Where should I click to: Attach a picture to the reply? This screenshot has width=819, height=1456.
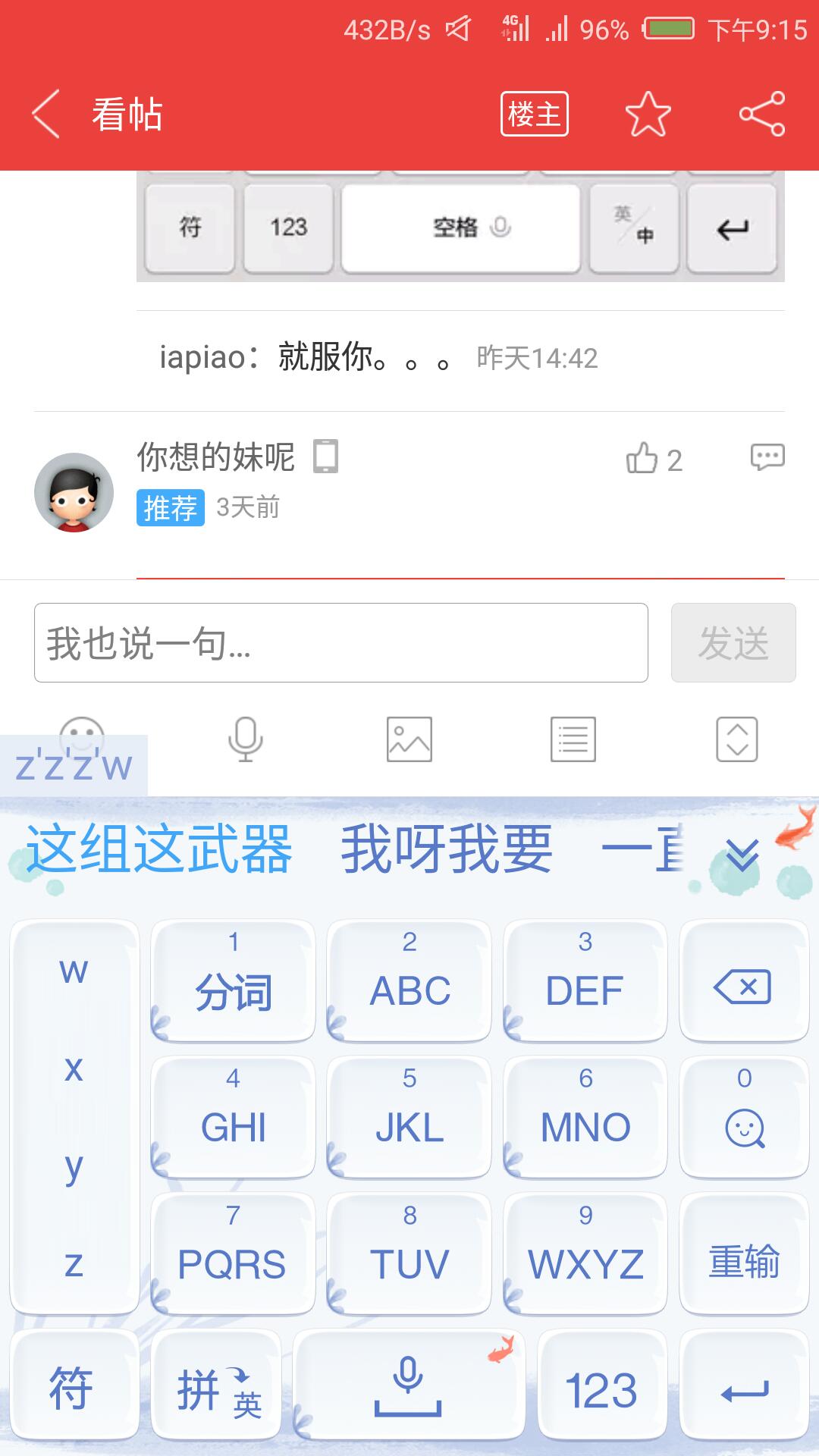(409, 739)
